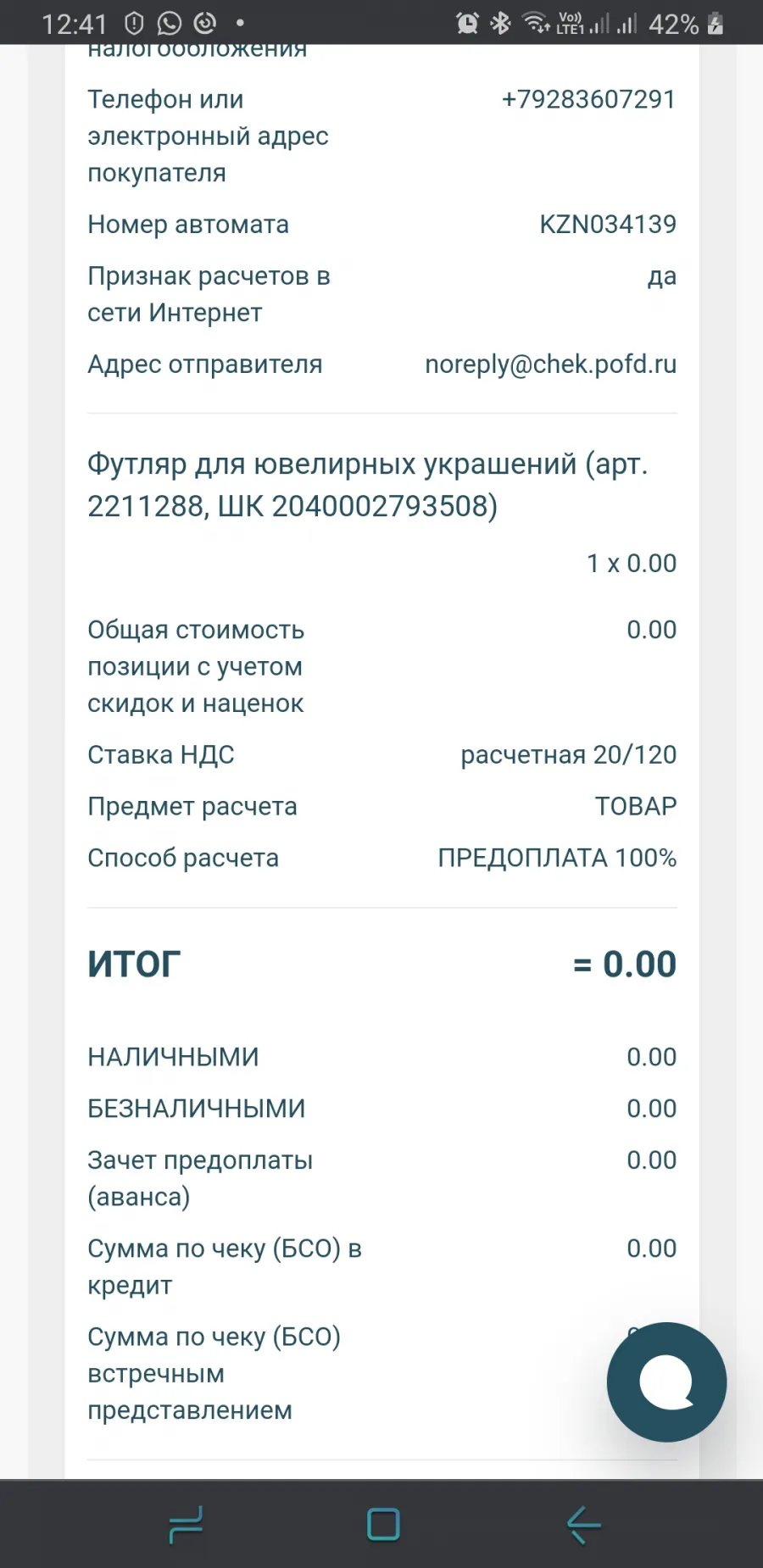Go back using the system back arrow
763x1568 pixels.
583,1525
